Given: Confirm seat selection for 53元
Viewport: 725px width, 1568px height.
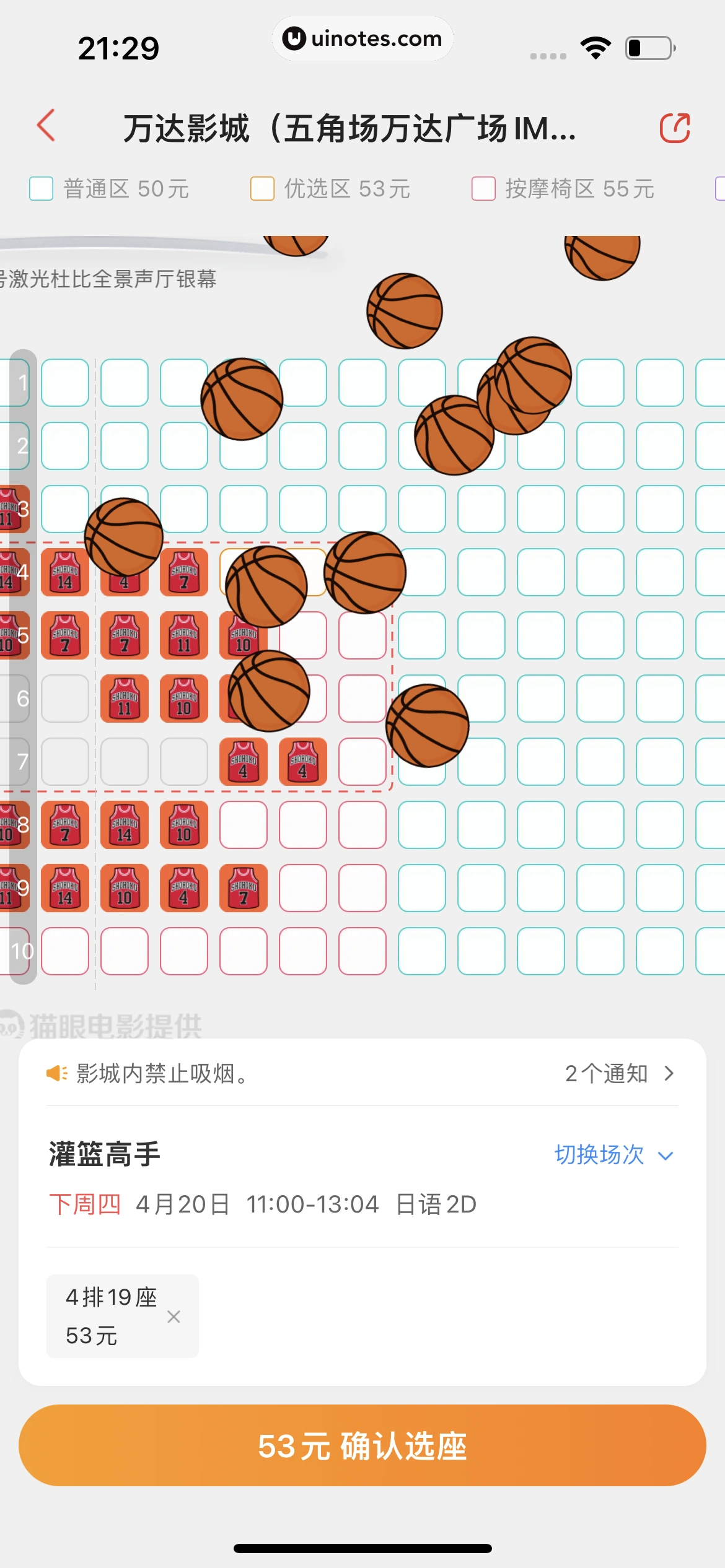Looking at the screenshot, I should click(362, 1445).
